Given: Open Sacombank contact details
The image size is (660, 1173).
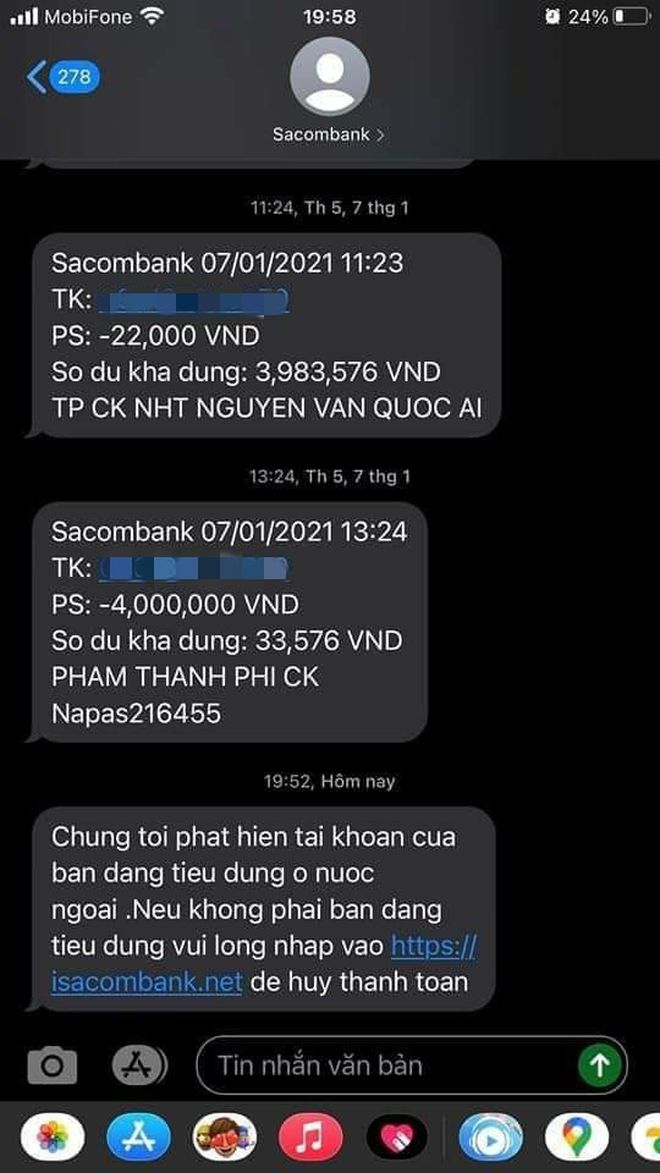Looking at the screenshot, I should tap(329, 134).
